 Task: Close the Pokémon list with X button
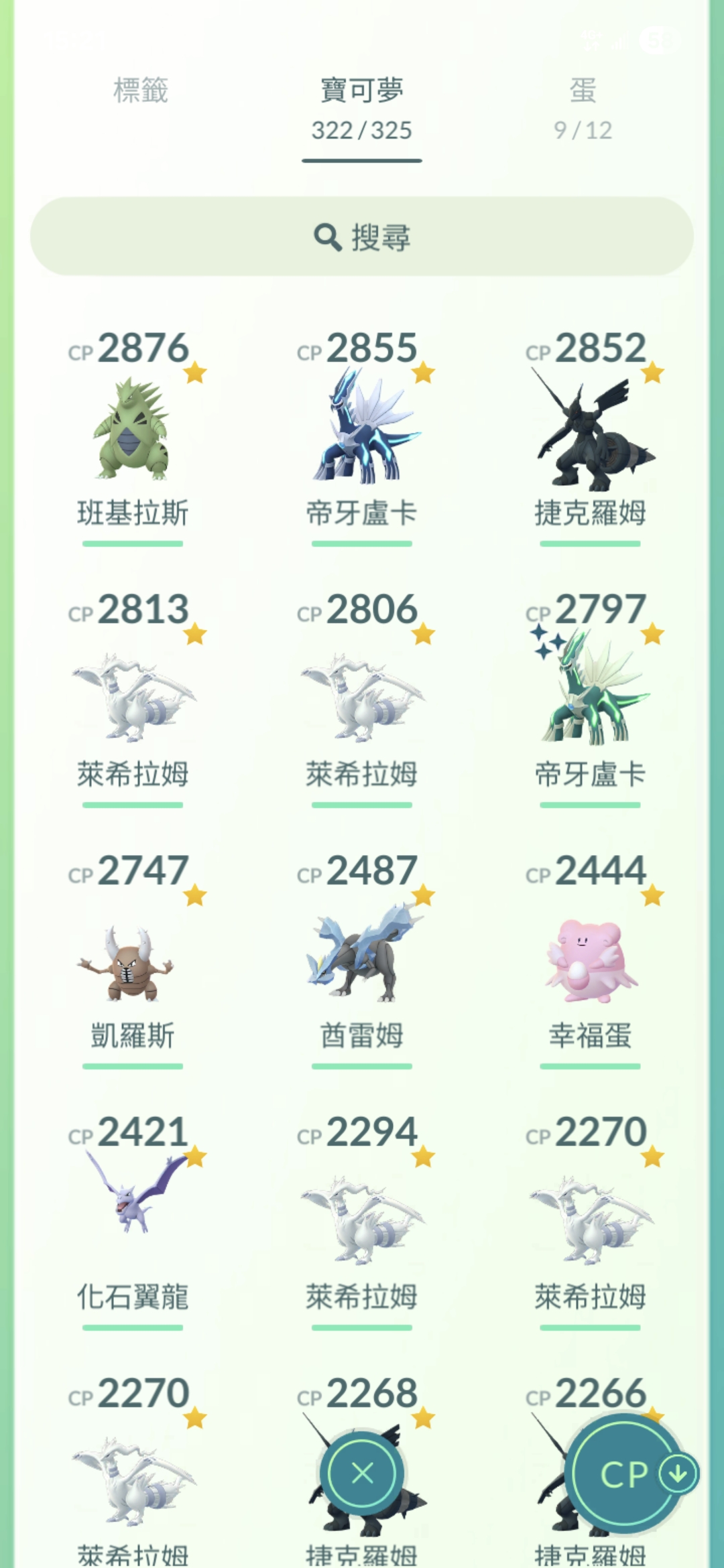pos(362,1474)
